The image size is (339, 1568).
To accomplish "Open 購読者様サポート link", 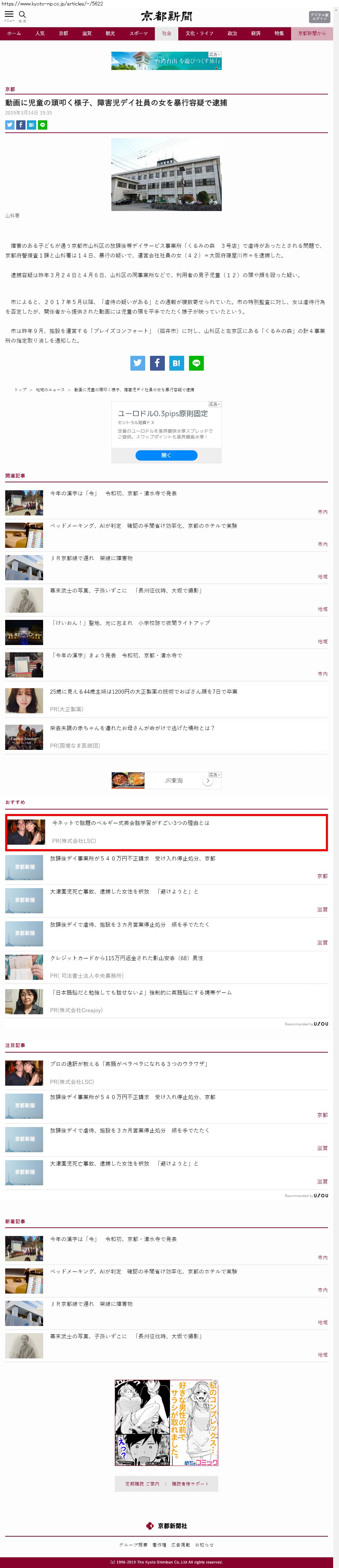I will pyautogui.click(x=190, y=1484).
